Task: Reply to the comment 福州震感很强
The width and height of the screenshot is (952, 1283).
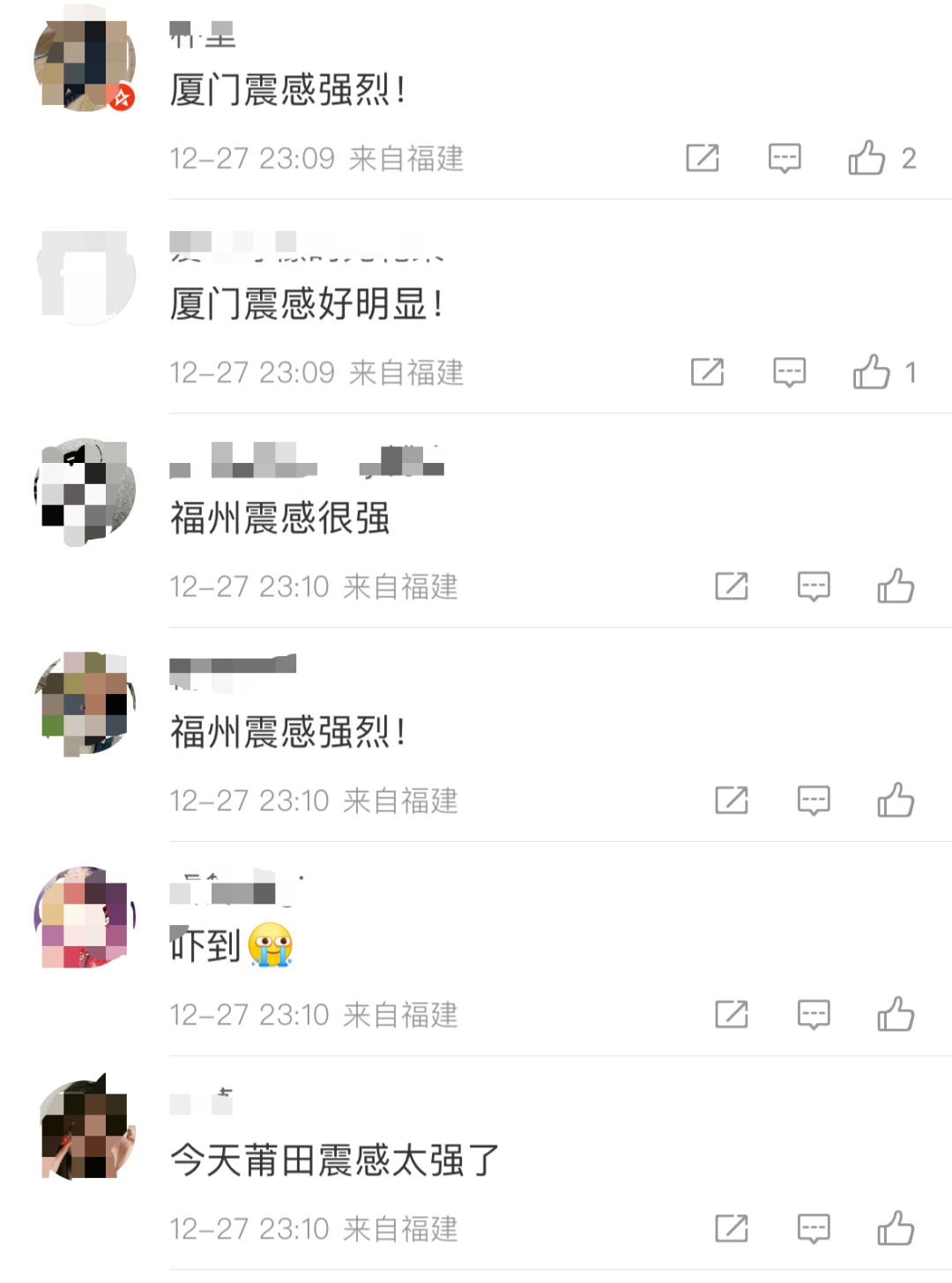Action: [x=813, y=586]
